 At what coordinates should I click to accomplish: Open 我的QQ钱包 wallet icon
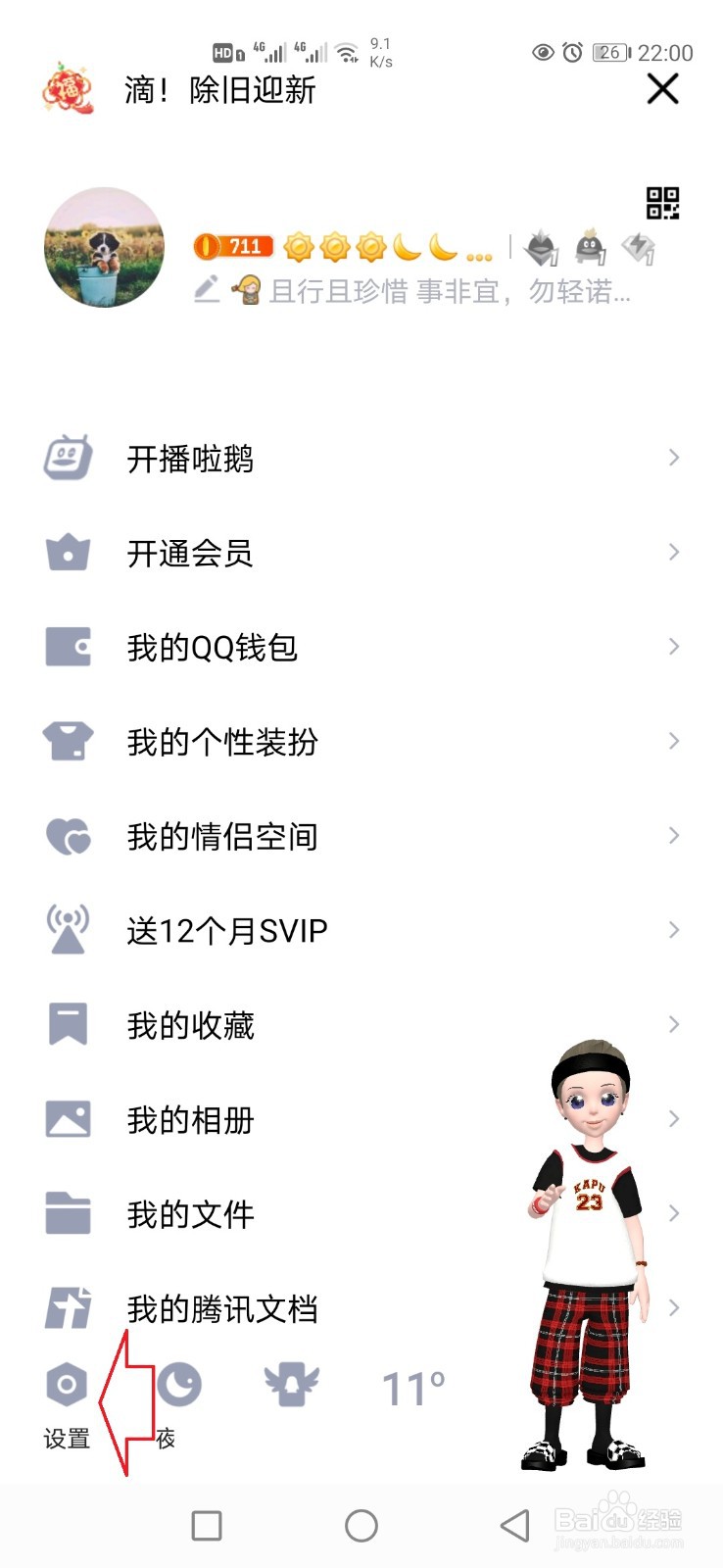pyautogui.click(x=67, y=647)
